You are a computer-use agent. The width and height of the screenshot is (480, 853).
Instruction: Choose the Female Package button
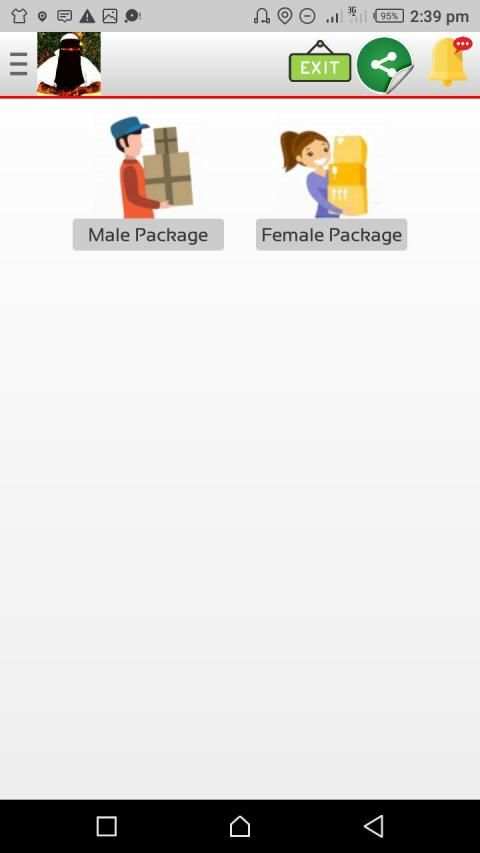tap(331, 234)
